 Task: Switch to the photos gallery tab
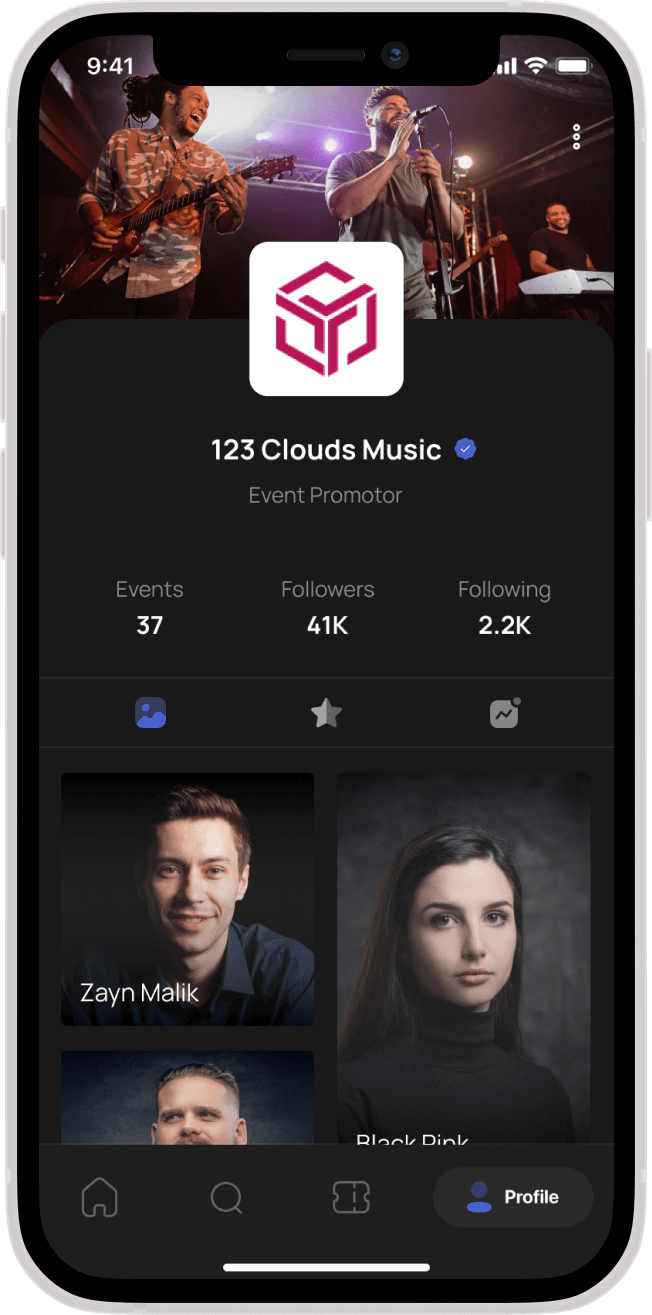point(150,713)
